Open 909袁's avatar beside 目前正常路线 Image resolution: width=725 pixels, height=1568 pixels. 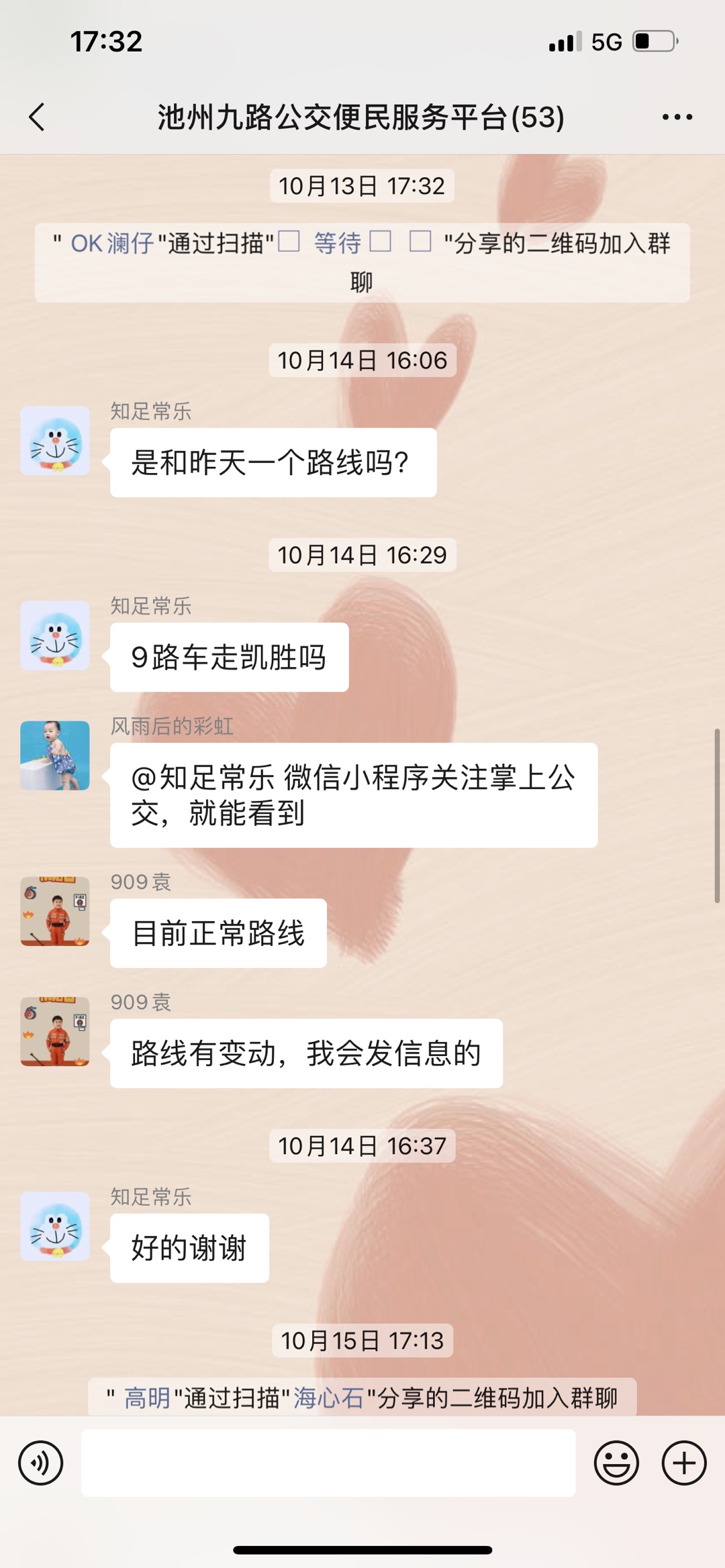pos(55,911)
